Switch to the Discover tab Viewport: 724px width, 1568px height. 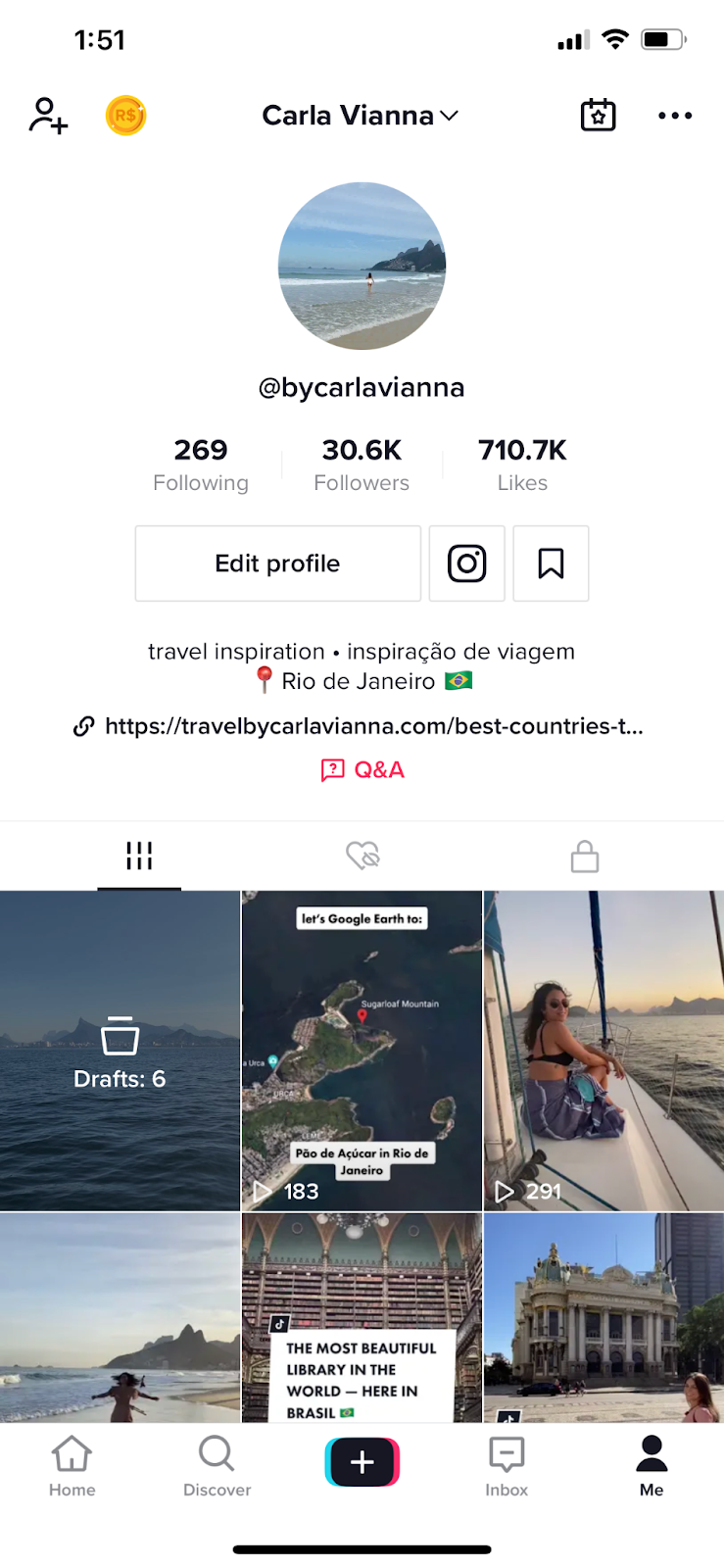tap(217, 1465)
